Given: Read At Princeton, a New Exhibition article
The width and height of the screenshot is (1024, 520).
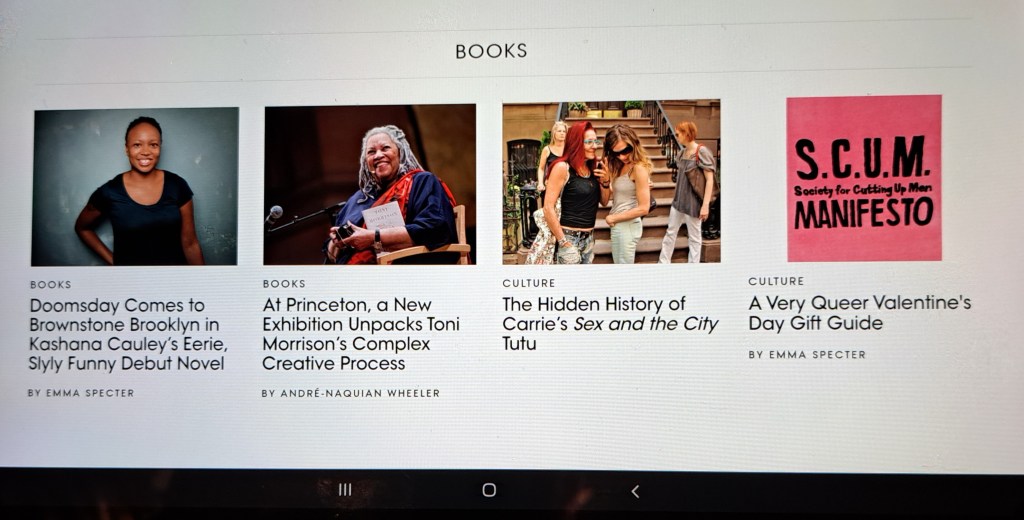Looking at the screenshot, I should (361, 334).
